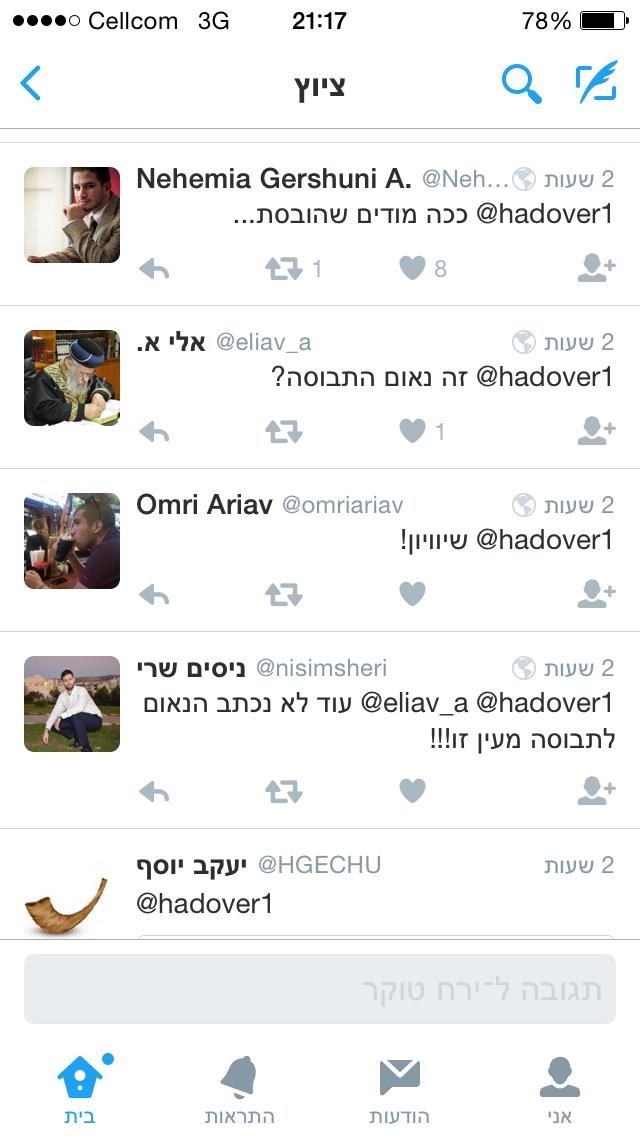This screenshot has height=1136, width=640.
Task: Retweet Omri Ariav's tweet
Action: [283, 595]
